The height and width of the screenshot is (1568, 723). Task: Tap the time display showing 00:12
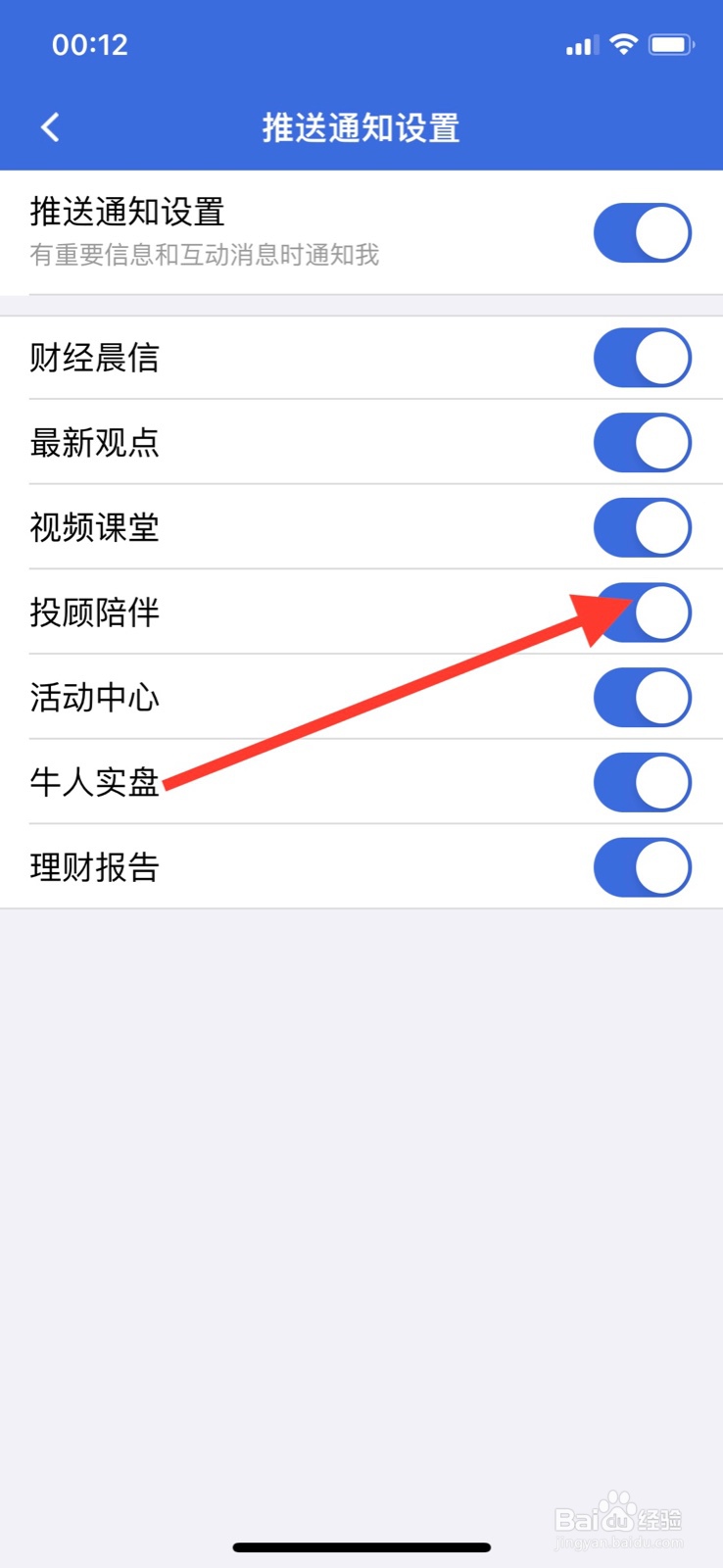pos(90,44)
